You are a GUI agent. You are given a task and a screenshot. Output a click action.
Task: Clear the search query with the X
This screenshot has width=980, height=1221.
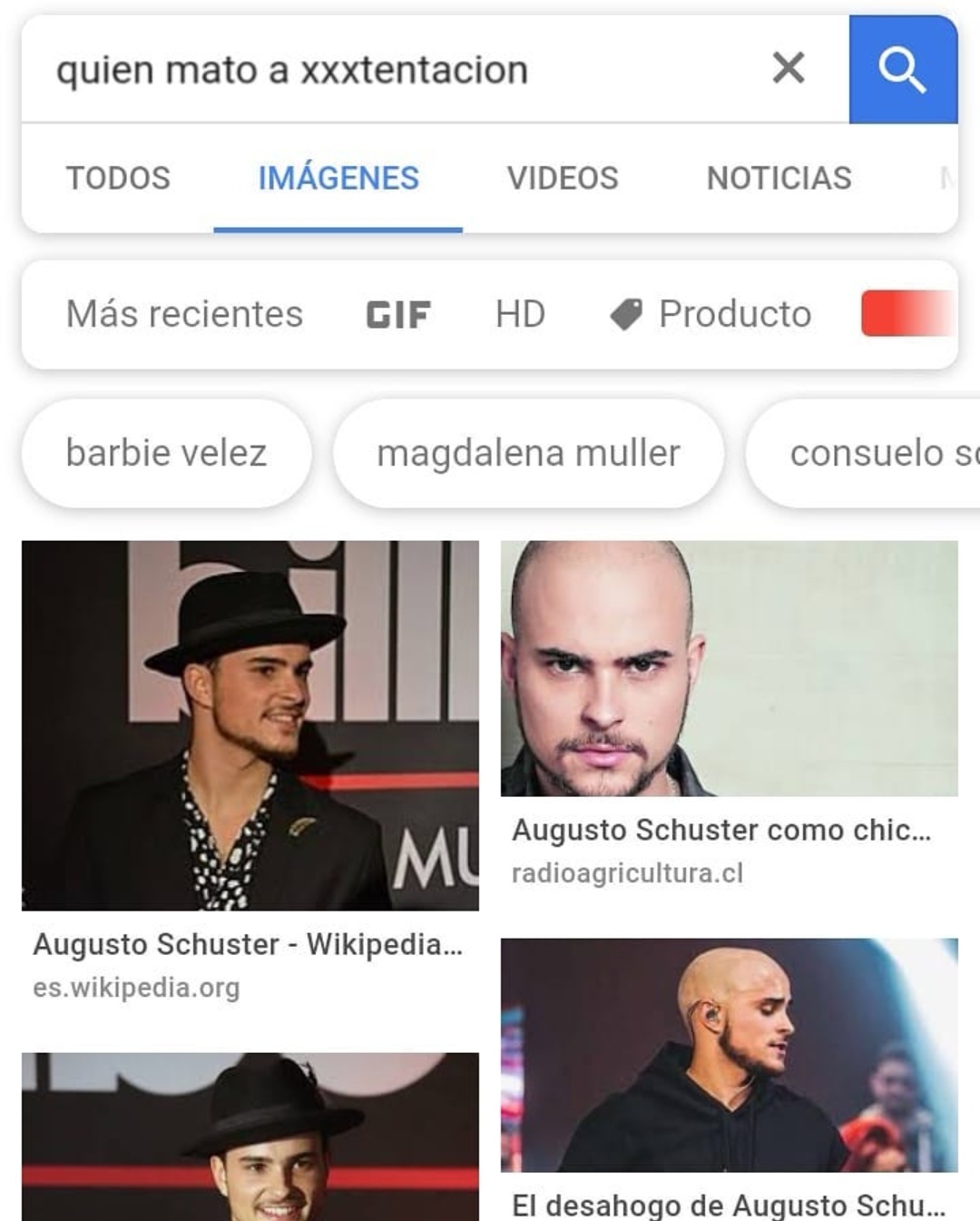[788, 68]
